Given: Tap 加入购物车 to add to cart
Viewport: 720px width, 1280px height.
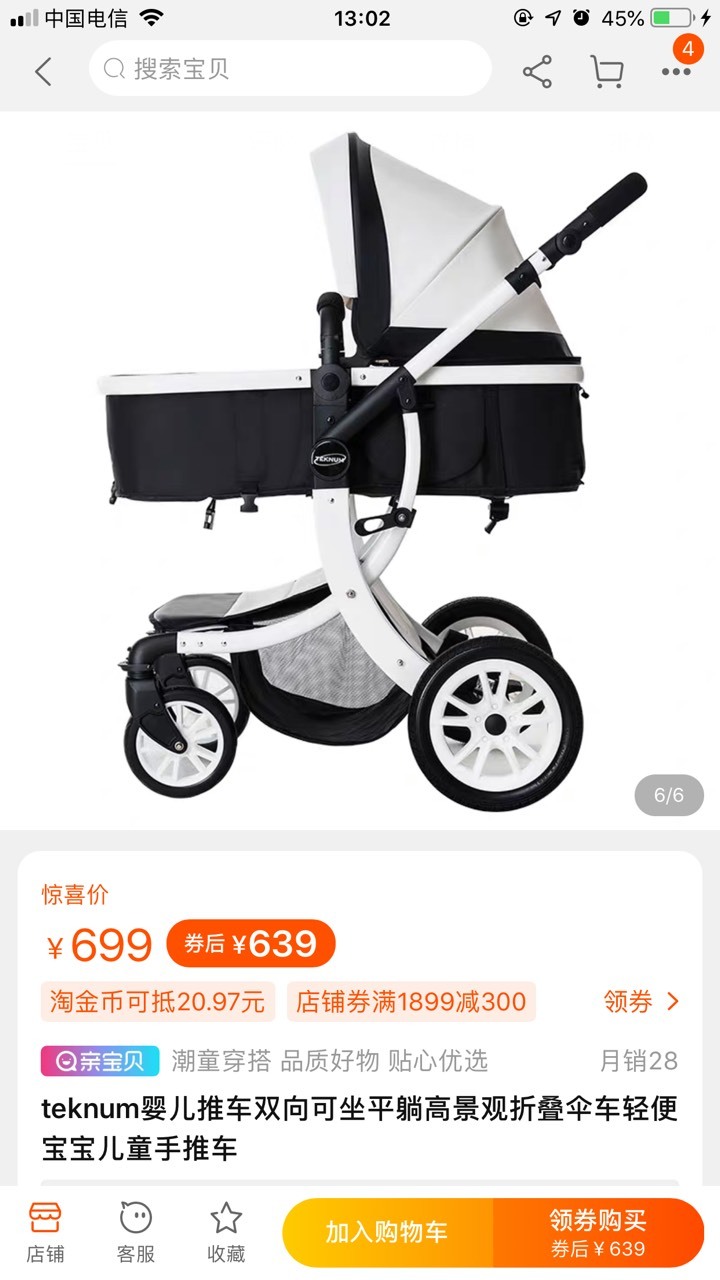Looking at the screenshot, I should tap(388, 1232).
